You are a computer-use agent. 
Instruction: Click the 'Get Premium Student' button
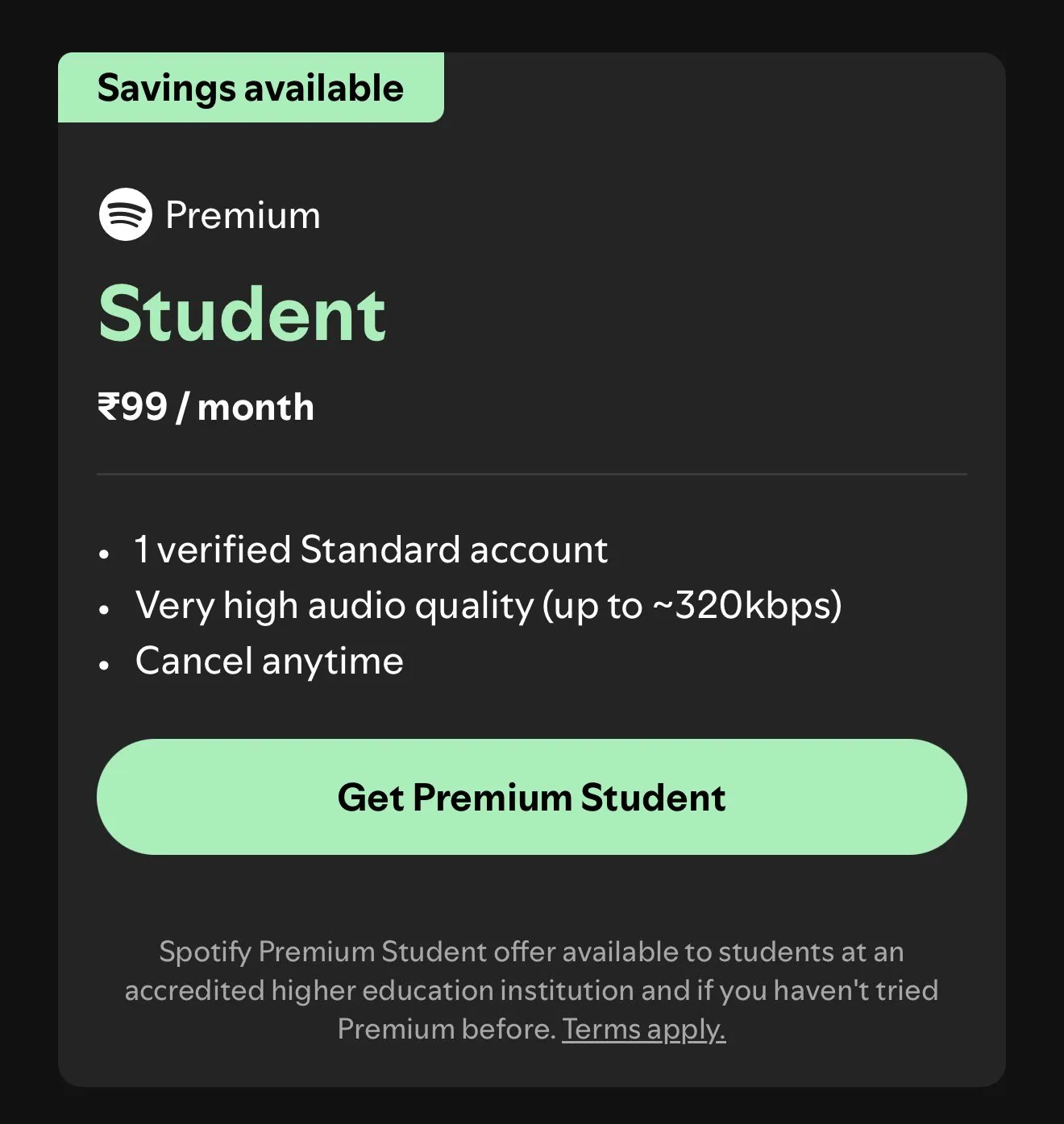tap(532, 796)
